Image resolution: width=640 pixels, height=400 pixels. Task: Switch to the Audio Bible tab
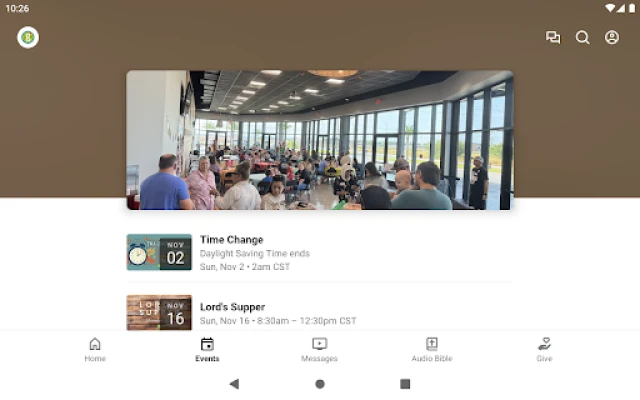pyautogui.click(x=431, y=349)
